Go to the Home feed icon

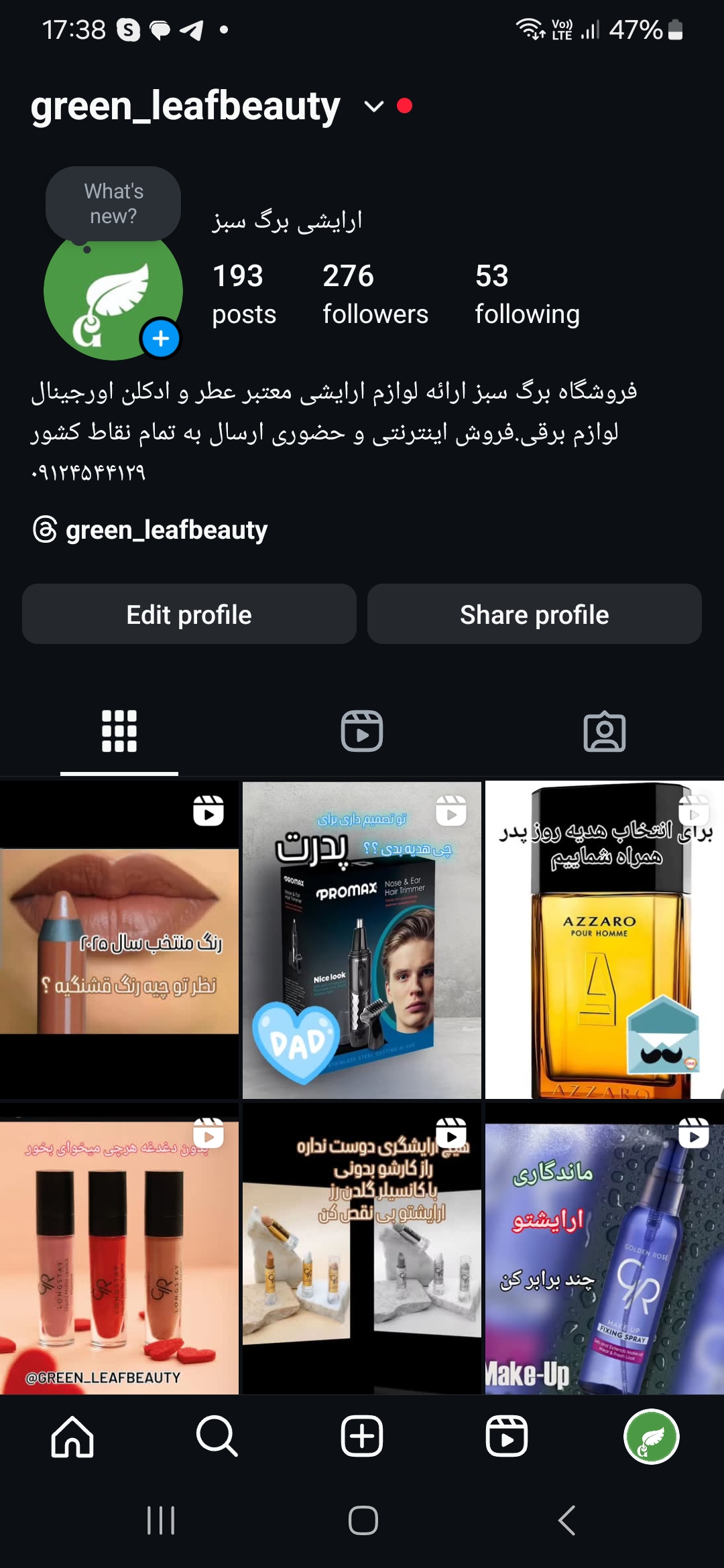72,1437
